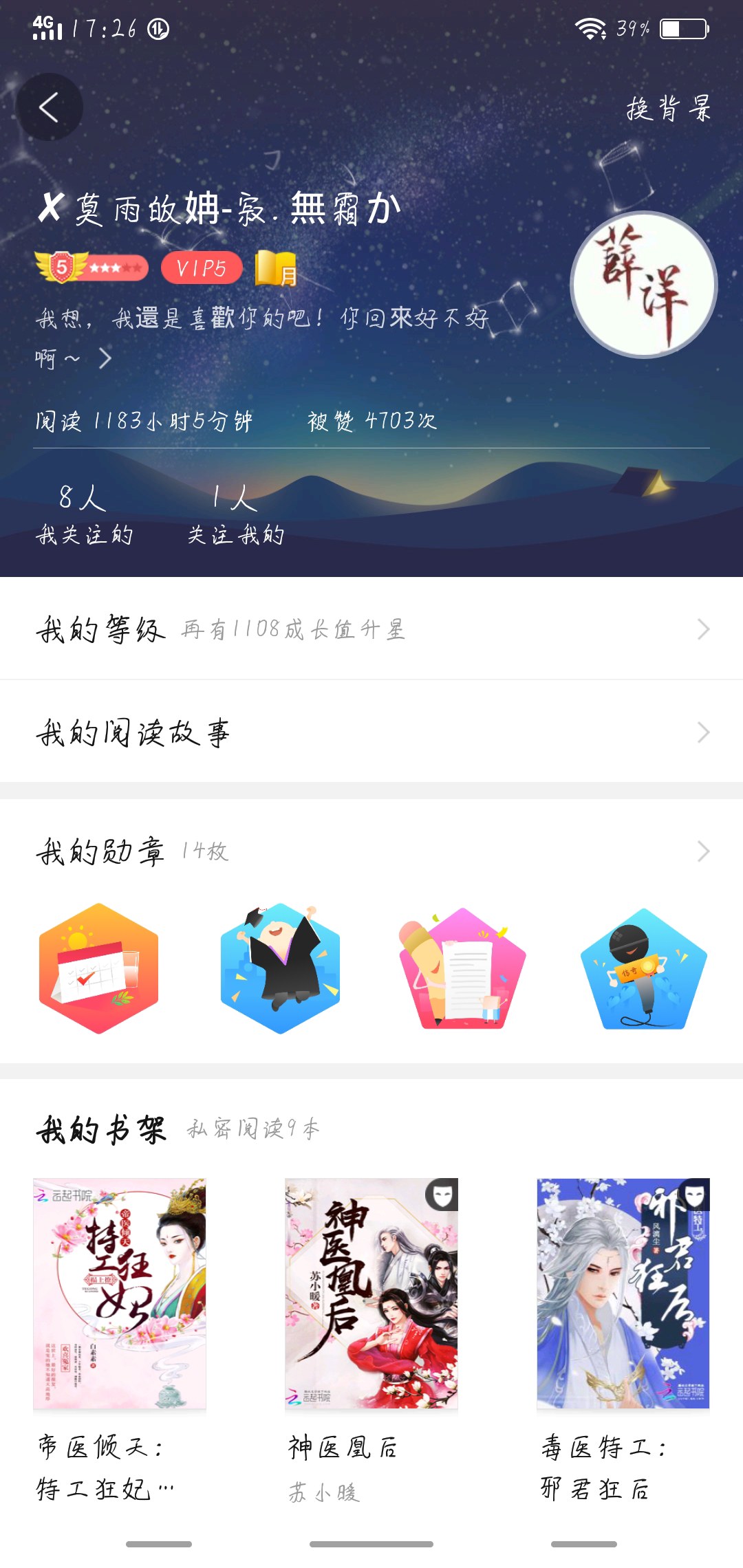Expand the profile signature text

click(x=105, y=358)
